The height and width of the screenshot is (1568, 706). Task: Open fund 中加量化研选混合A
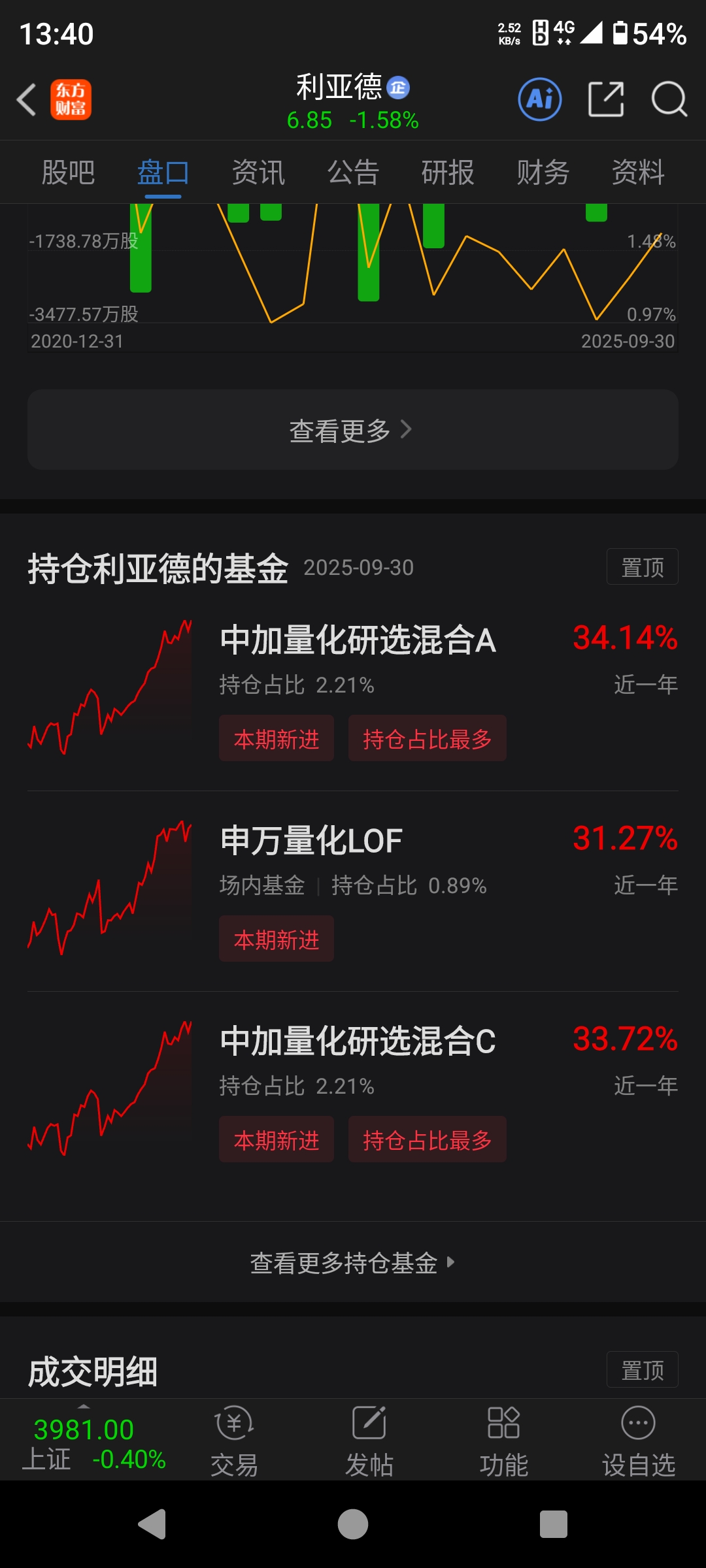(x=353, y=691)
